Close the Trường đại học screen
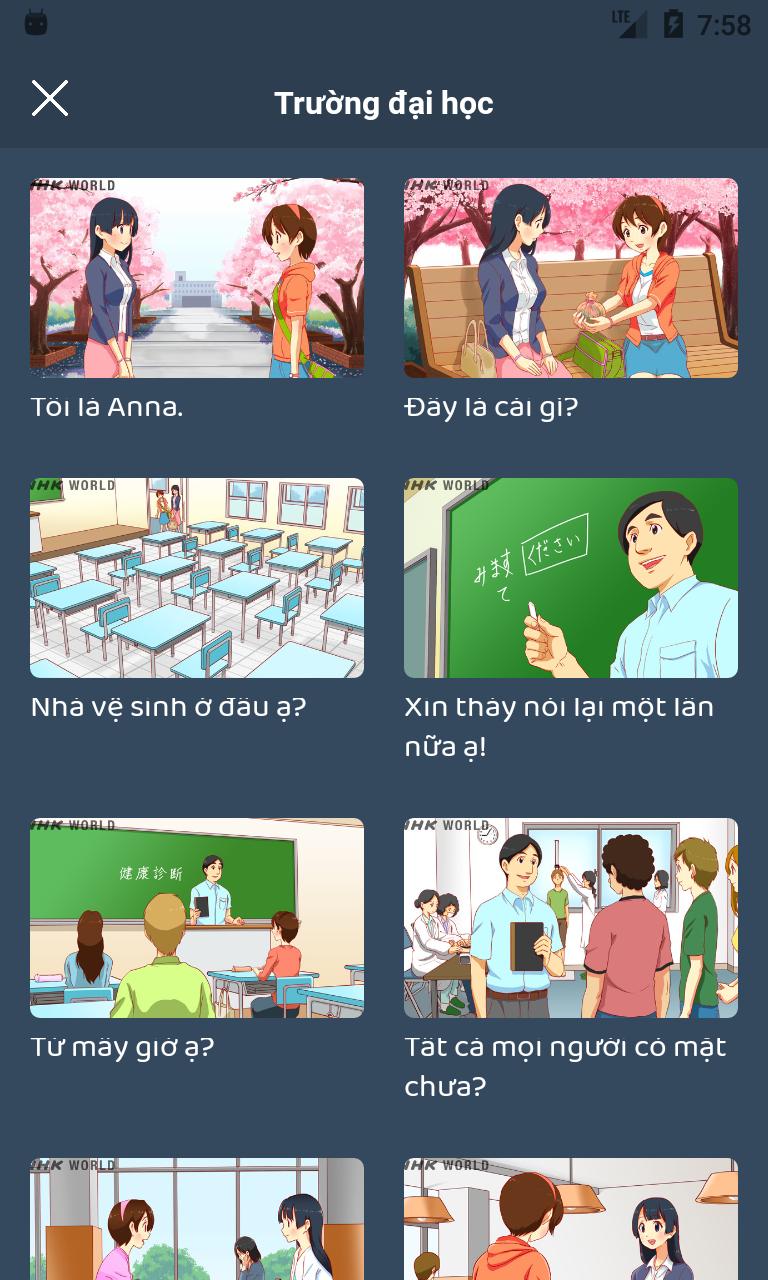768x1280 pixels. [x=50, y=99]
